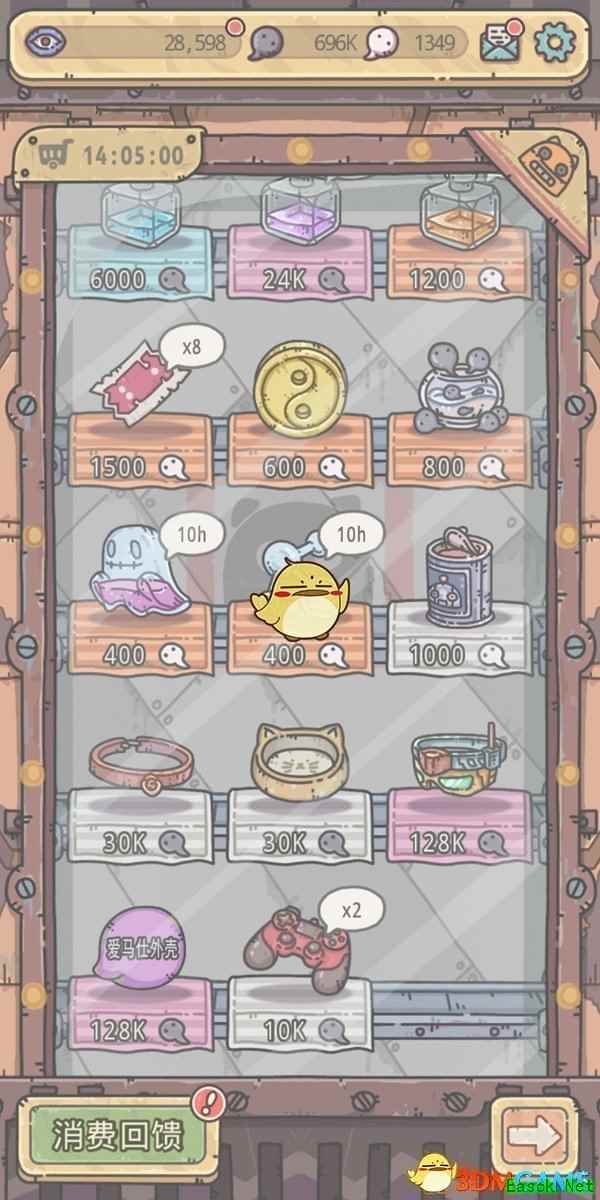Buy the colorful tank item for 128K
The width and height of the screenshot is (600, 1200).
click(x=458, y=760)
